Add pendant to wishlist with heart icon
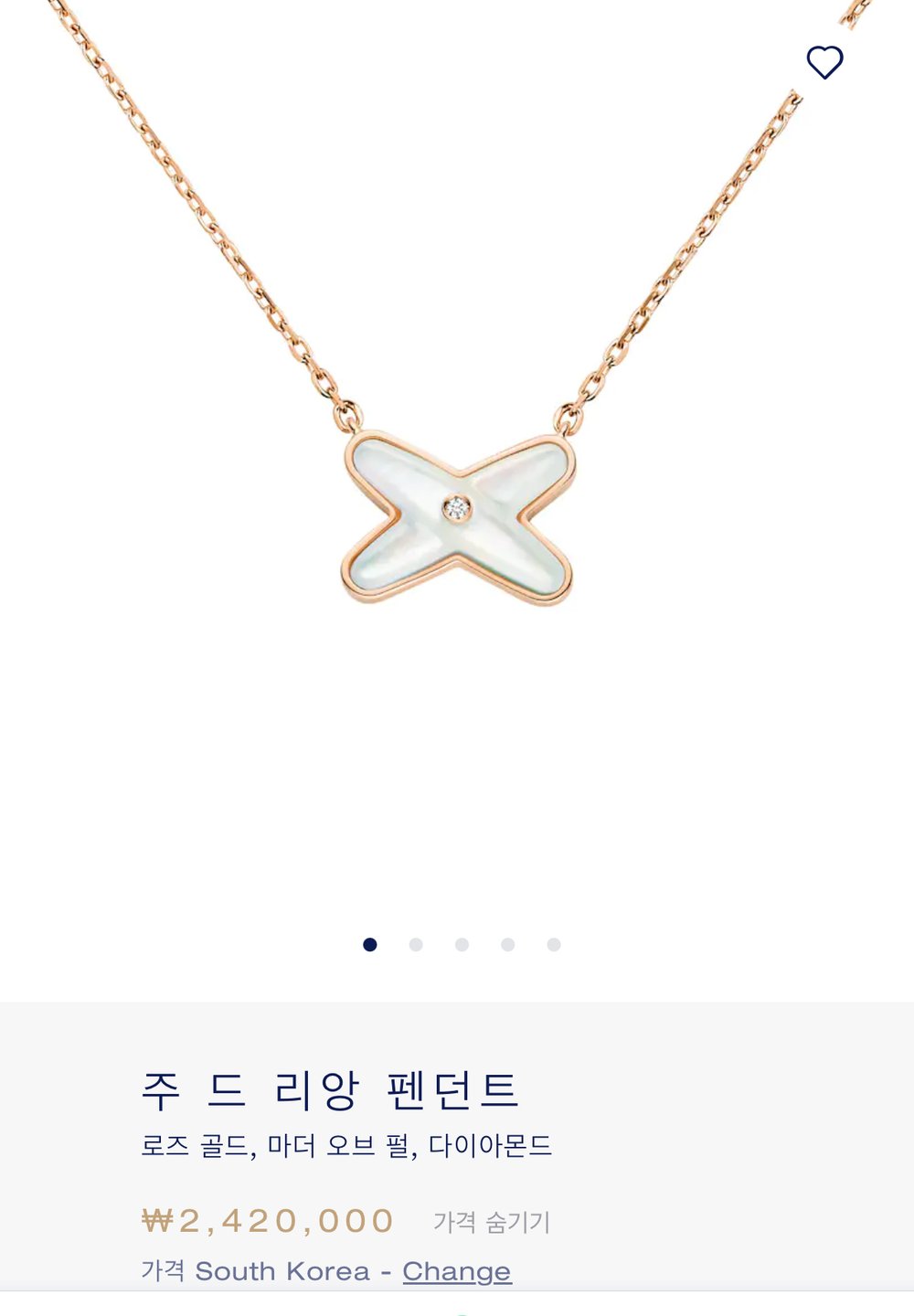Image resolution: width=914 pixels, height=1316 pixels. [824, 62]
